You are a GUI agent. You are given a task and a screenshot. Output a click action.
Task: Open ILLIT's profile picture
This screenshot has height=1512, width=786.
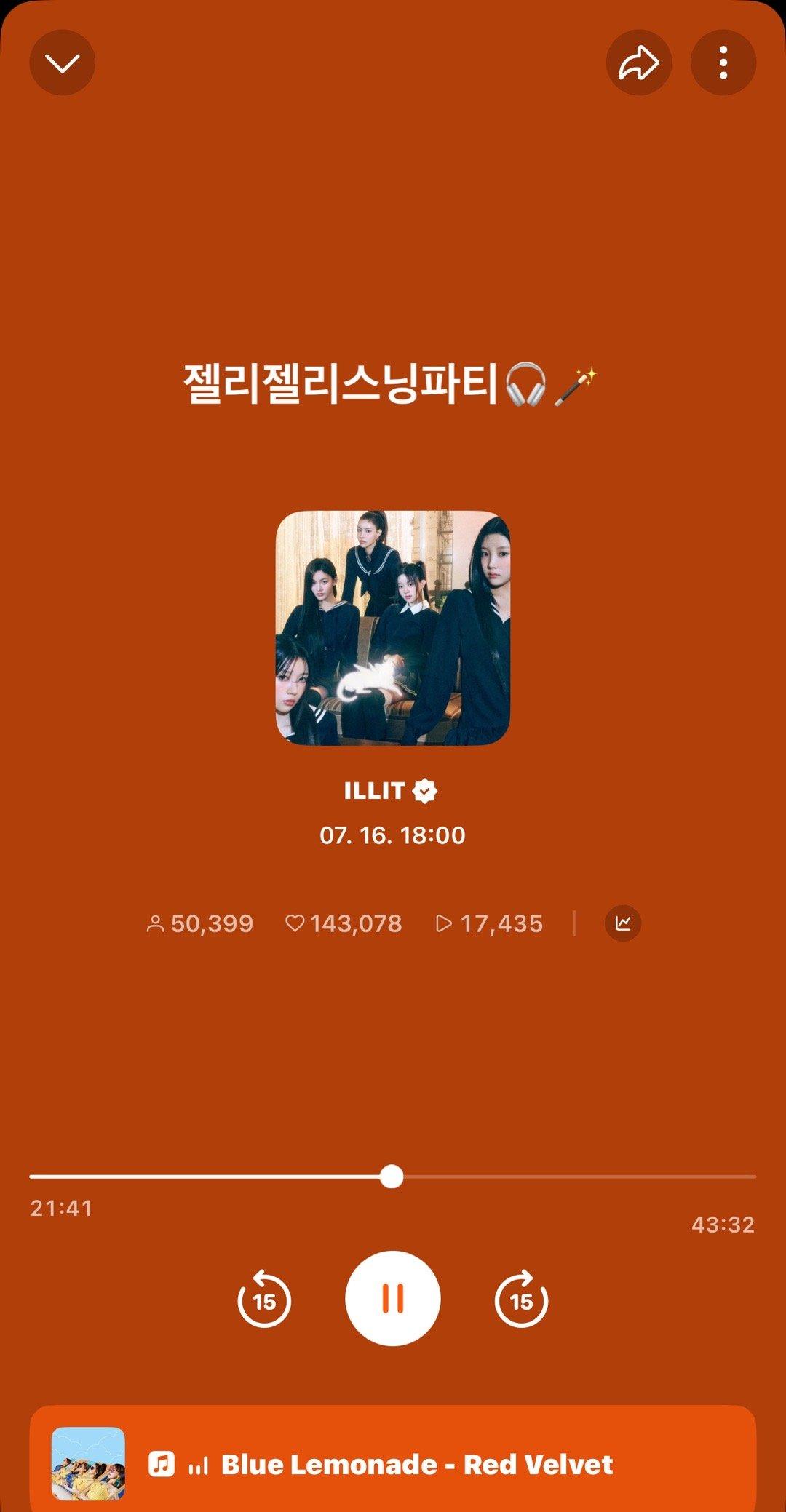(x=392, y=627)
